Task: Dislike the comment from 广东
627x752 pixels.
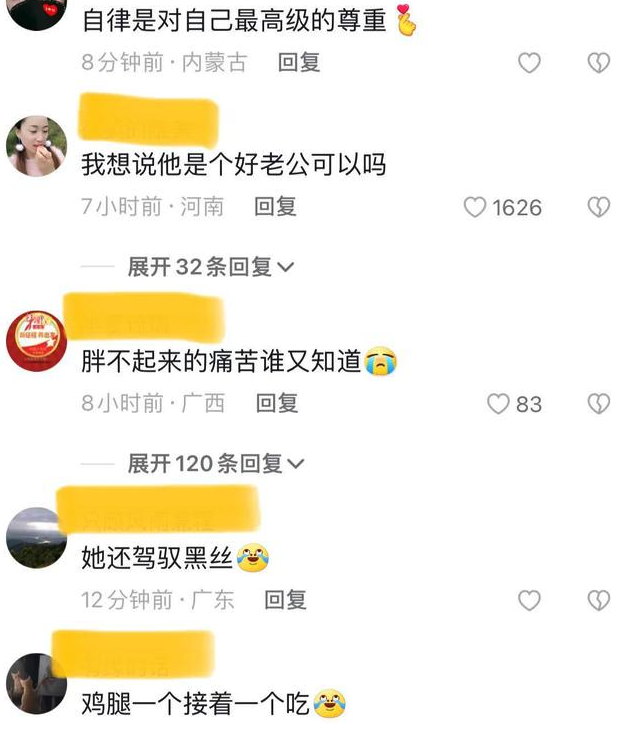Action: (x=598, y=600)
